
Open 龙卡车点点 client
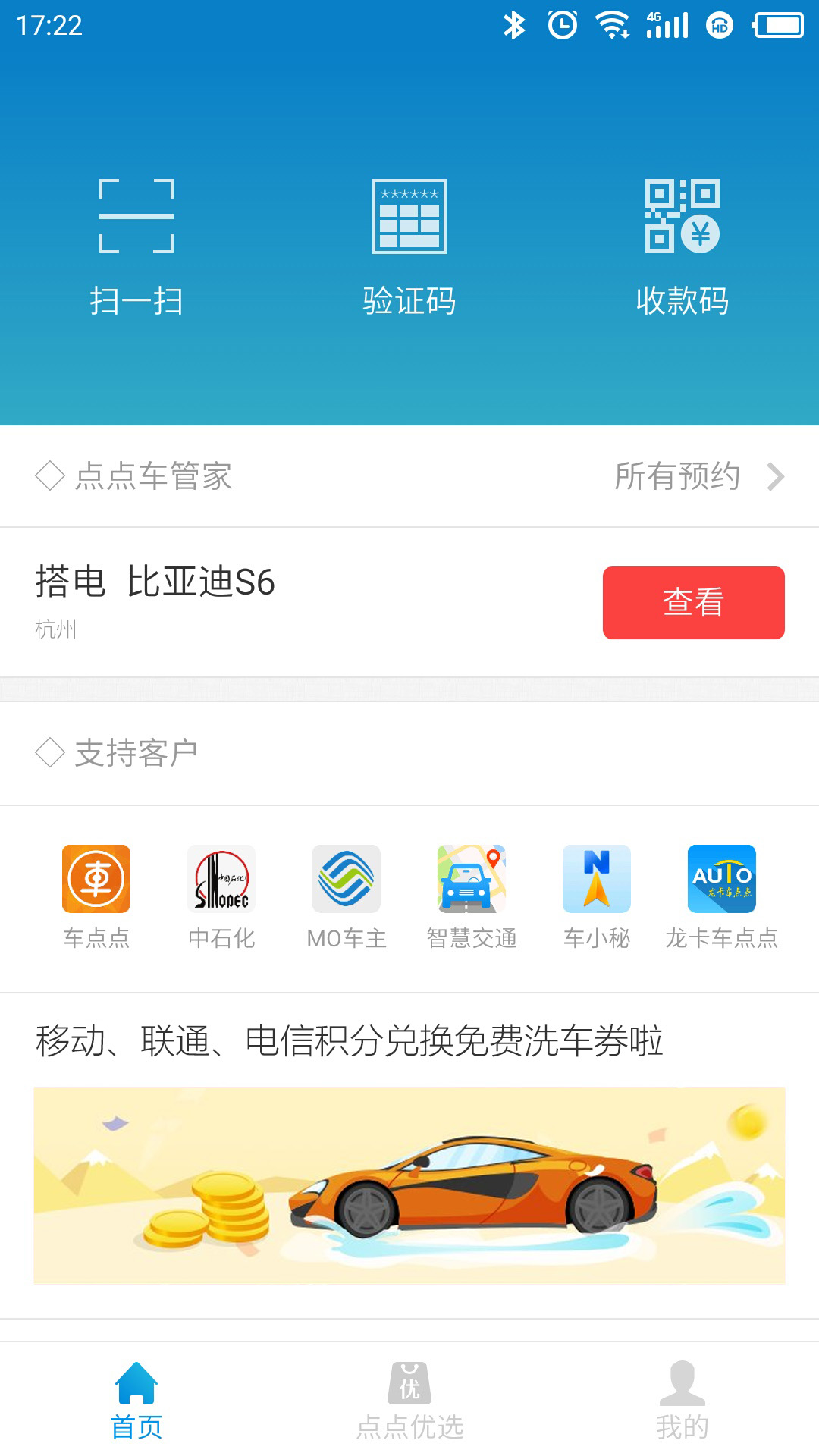722,895
